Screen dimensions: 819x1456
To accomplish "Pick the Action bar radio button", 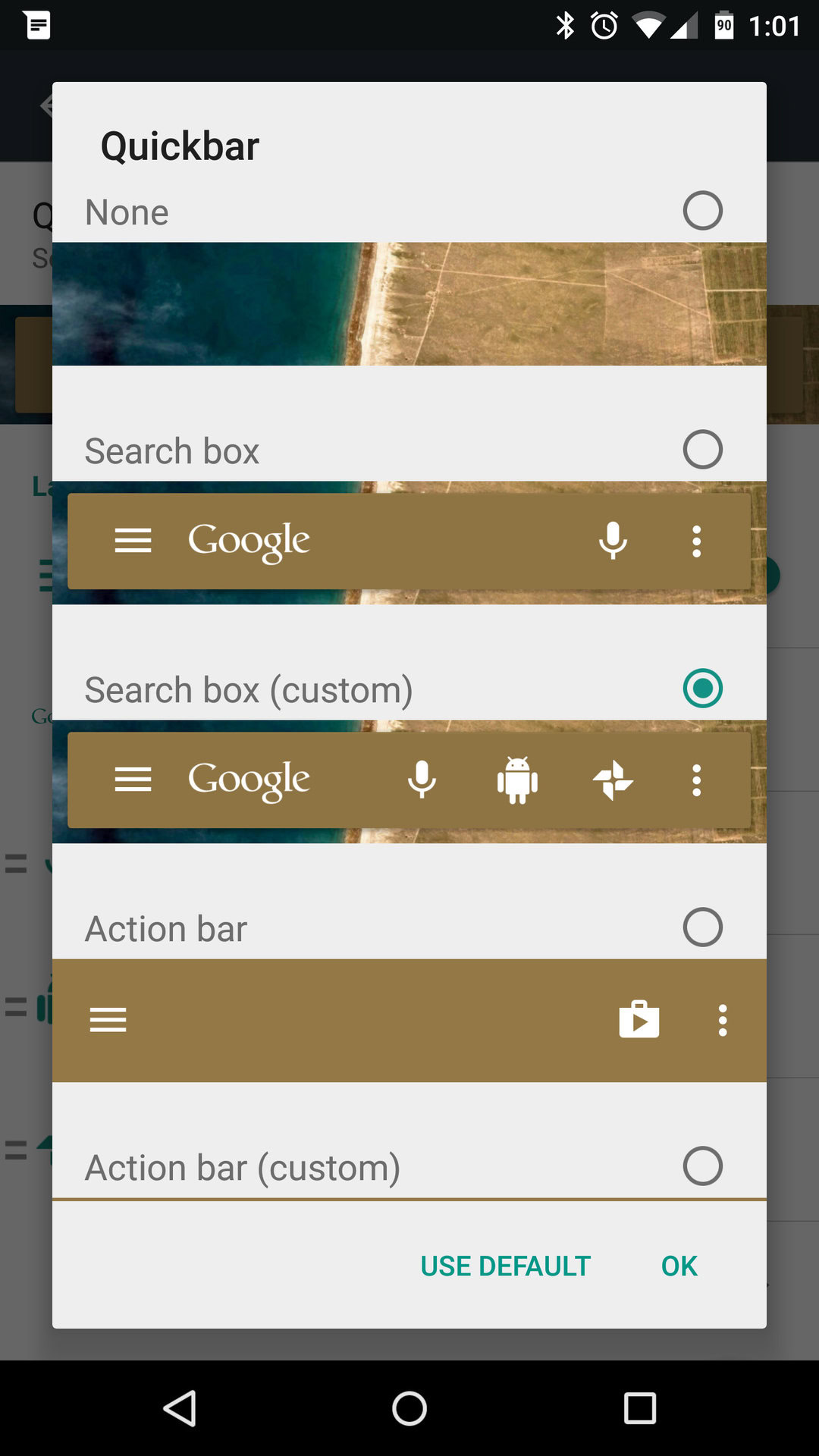I will (702, 927).
